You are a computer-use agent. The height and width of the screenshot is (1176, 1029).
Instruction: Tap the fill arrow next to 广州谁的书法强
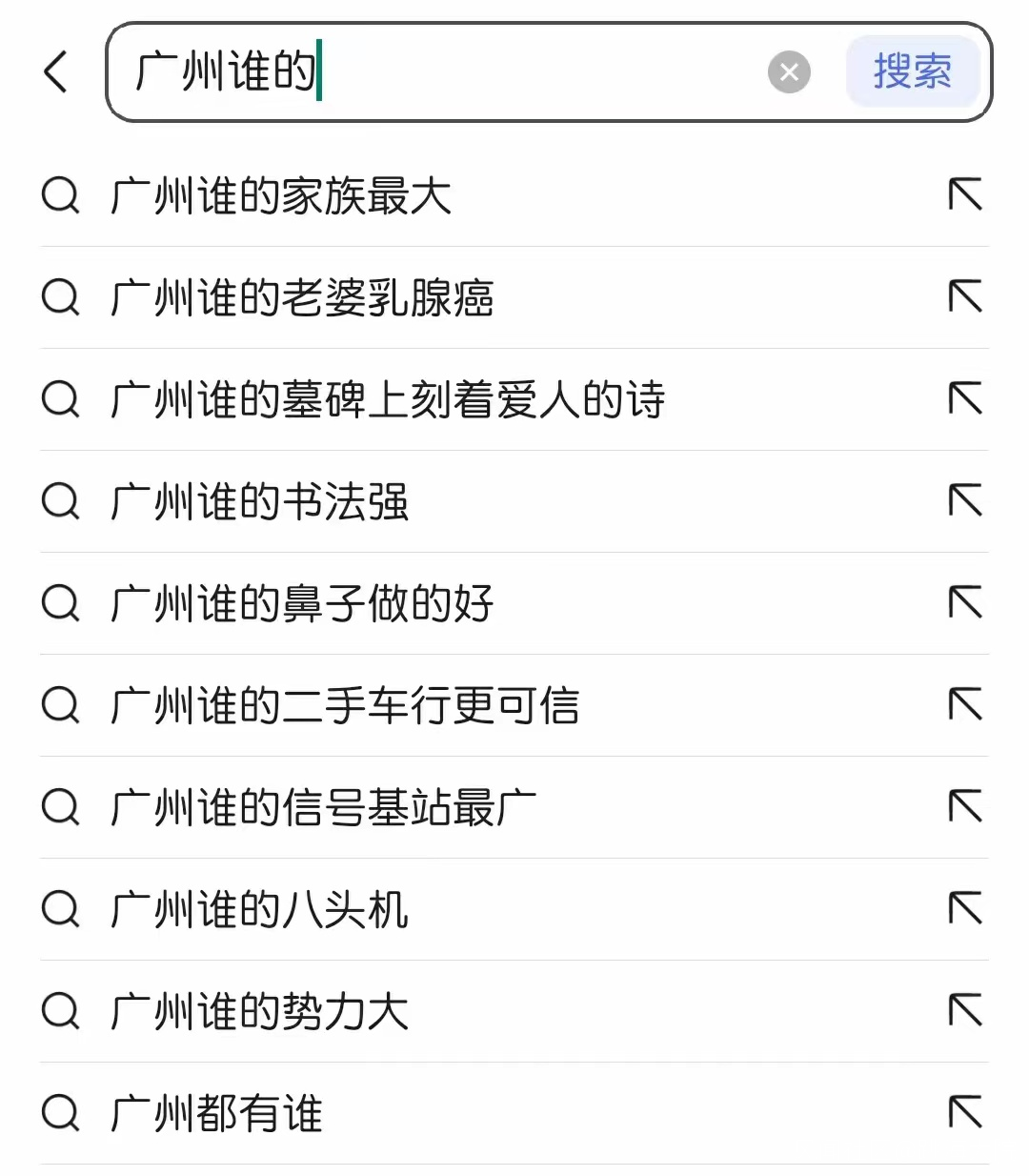[965, 501]
